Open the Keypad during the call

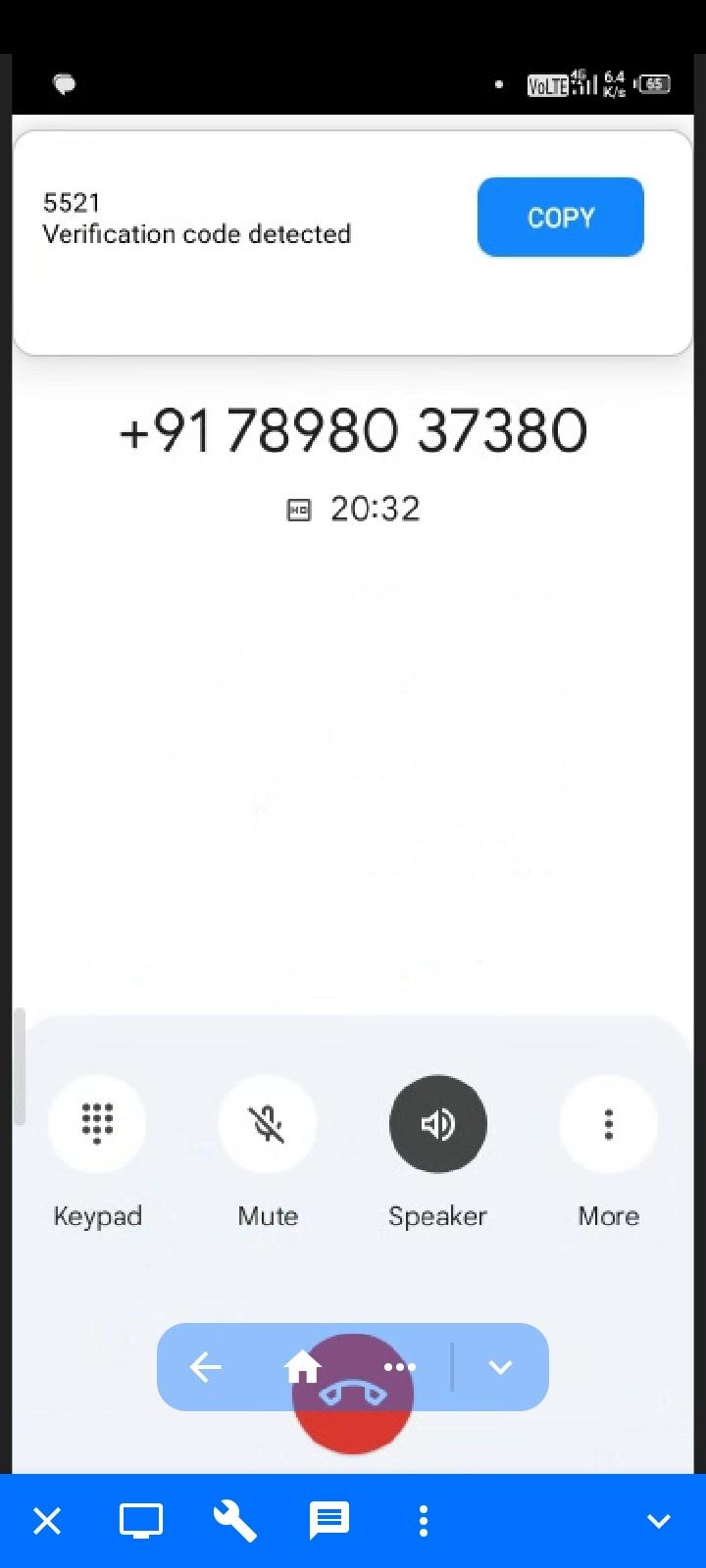pyautogui.click(x=97, y=1124)
